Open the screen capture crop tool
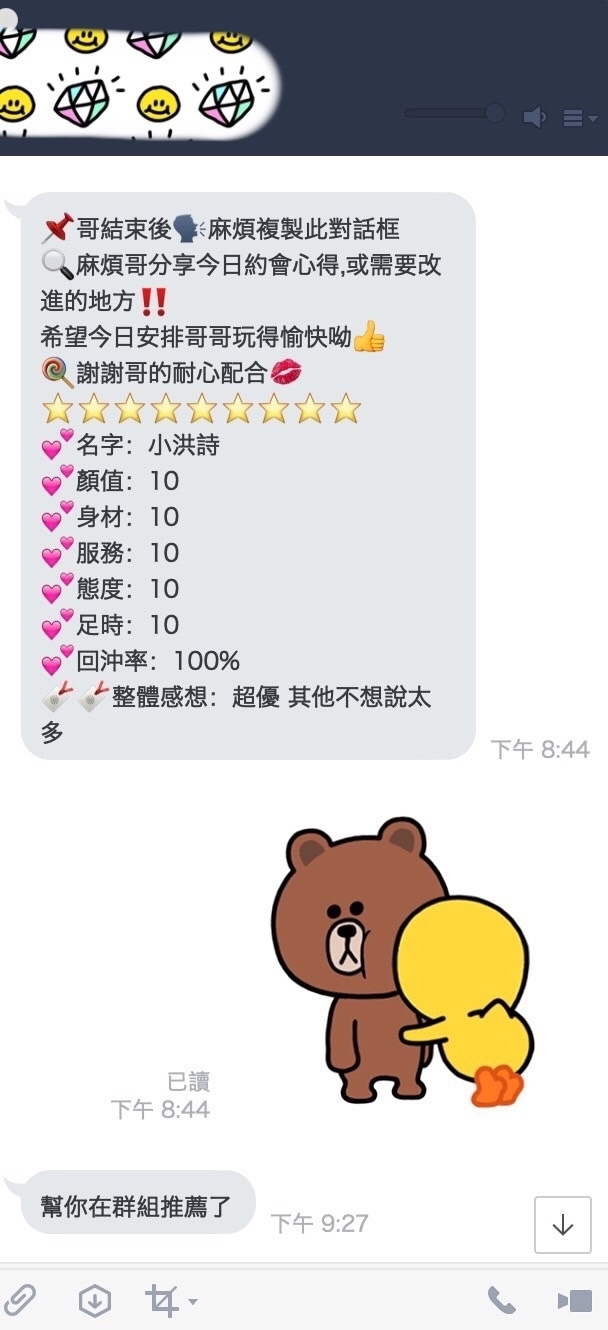 161,1300
